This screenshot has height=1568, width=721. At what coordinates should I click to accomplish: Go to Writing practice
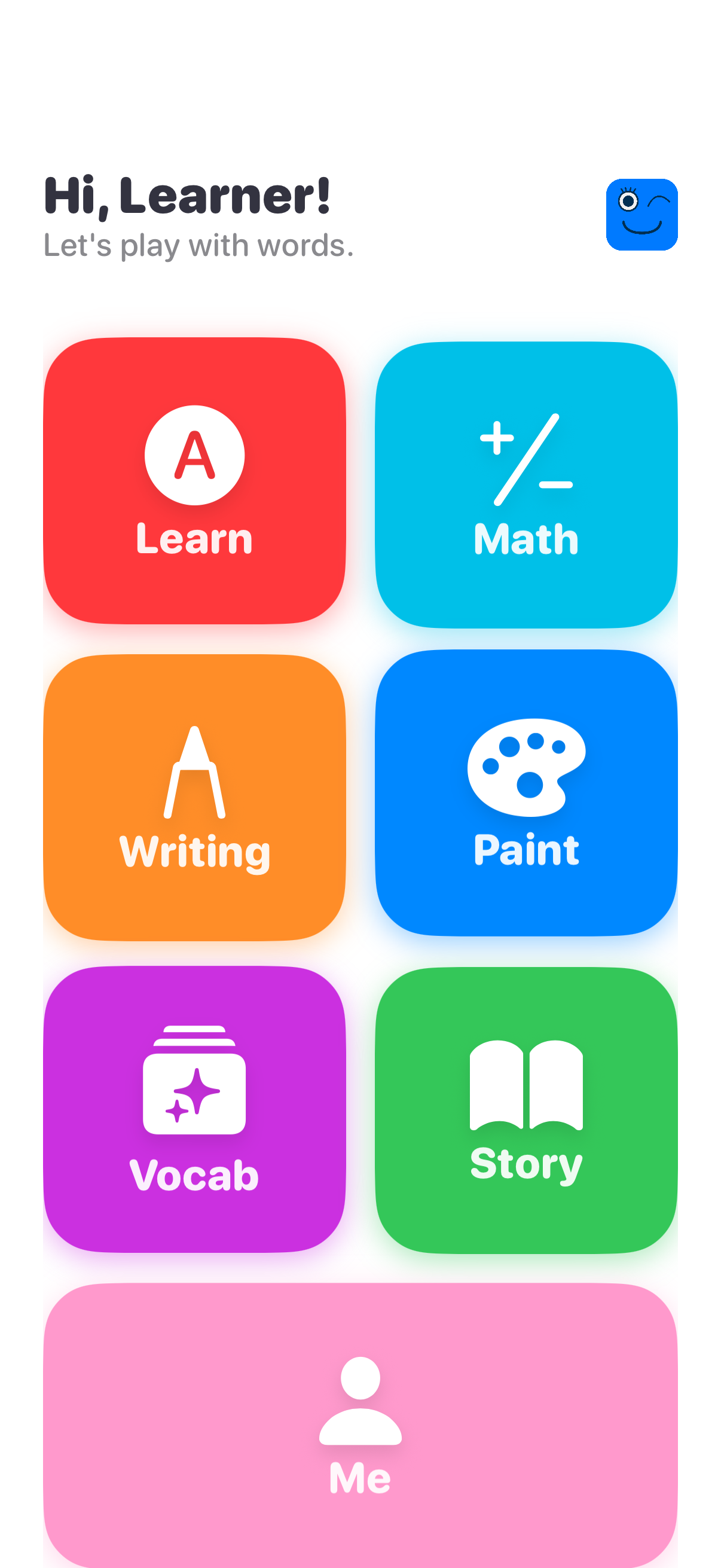point(195,797)
